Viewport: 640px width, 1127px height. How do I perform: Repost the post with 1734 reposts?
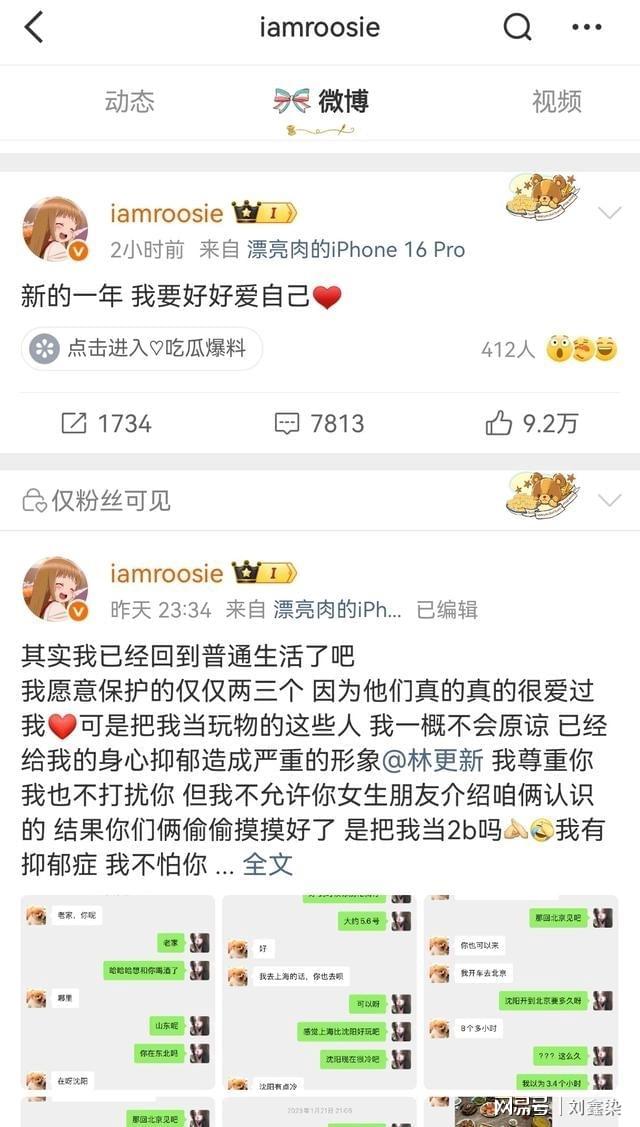[x=106, y=423]
